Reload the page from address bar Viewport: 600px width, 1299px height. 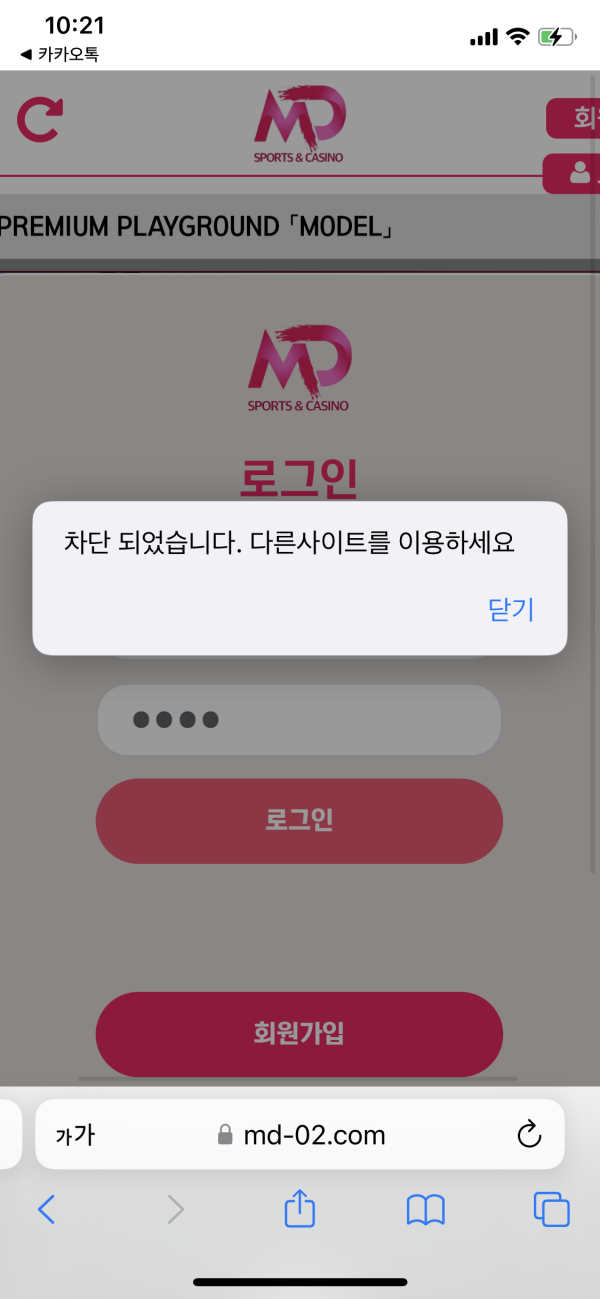528,1135
